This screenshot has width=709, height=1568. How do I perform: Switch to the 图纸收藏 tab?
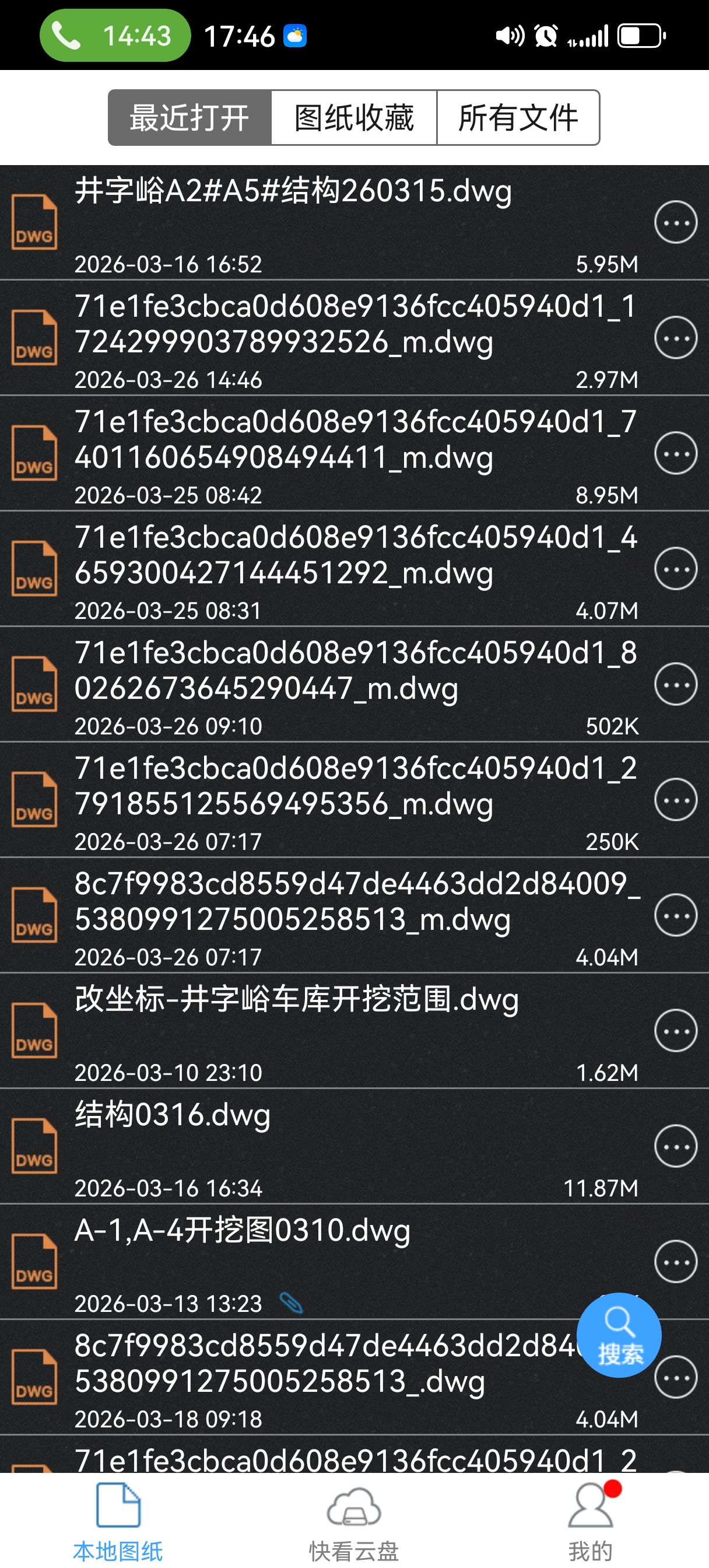353,117
